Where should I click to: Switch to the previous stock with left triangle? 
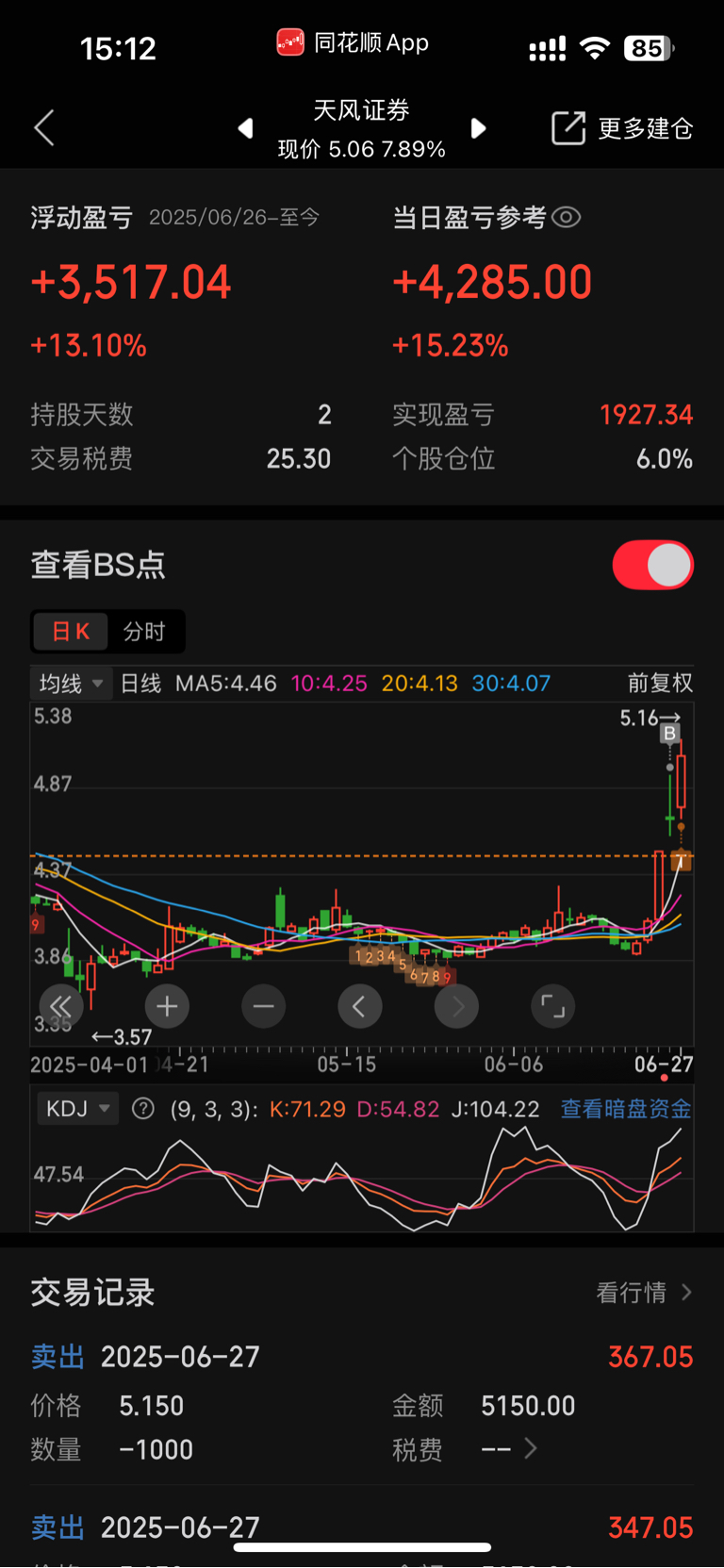[x=245, y=127]
